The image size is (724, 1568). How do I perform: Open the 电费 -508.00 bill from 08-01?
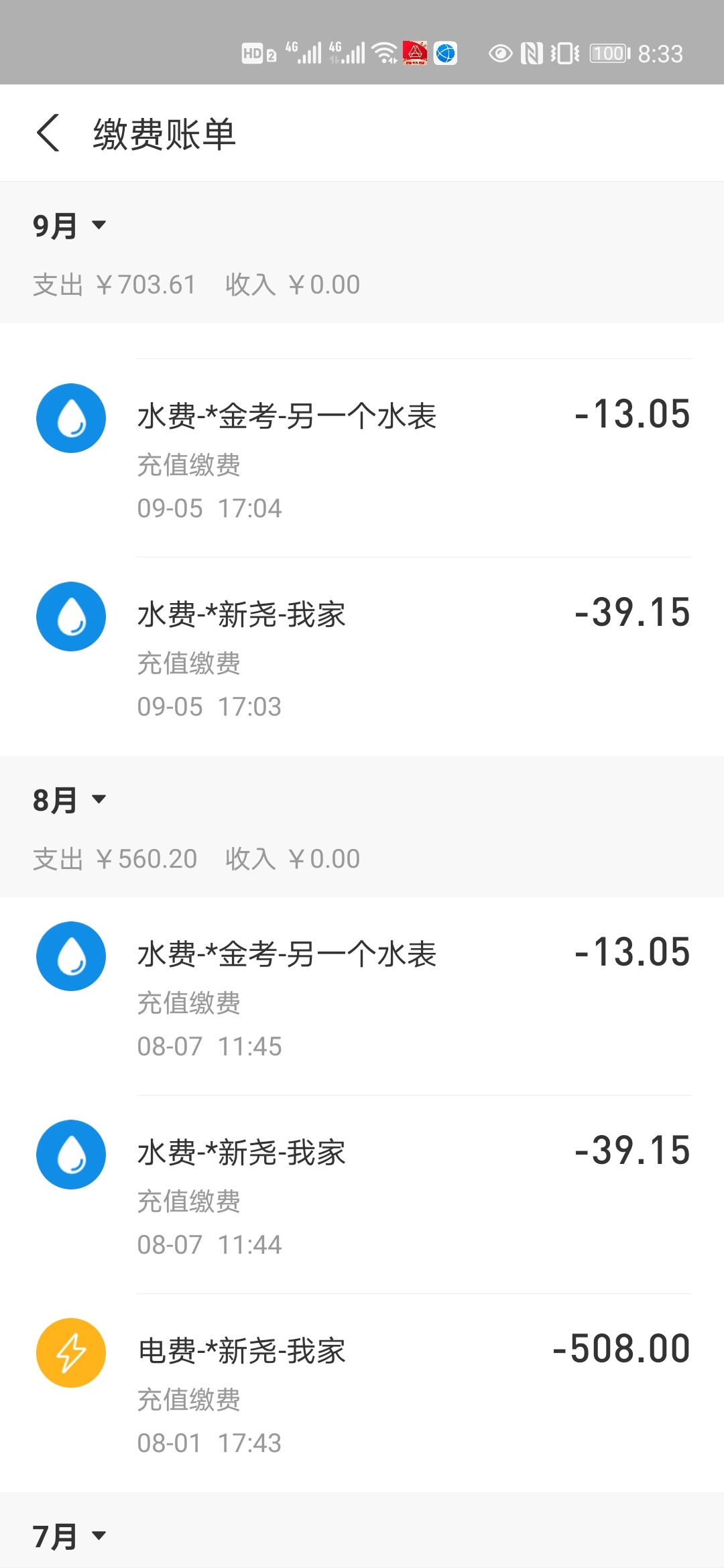(362, 1393)
